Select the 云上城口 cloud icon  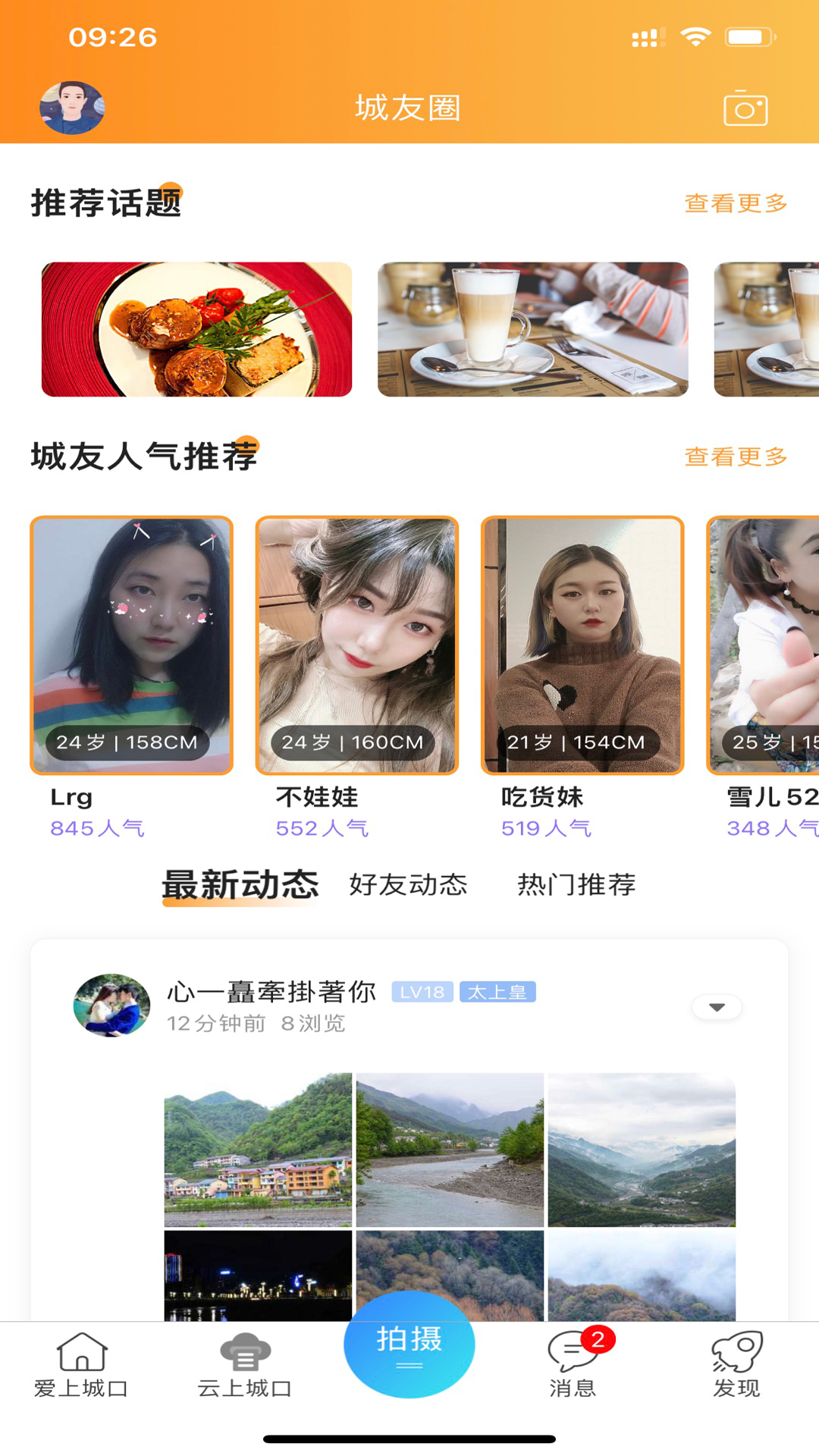pyautogui.click(x=245, y=1361)
